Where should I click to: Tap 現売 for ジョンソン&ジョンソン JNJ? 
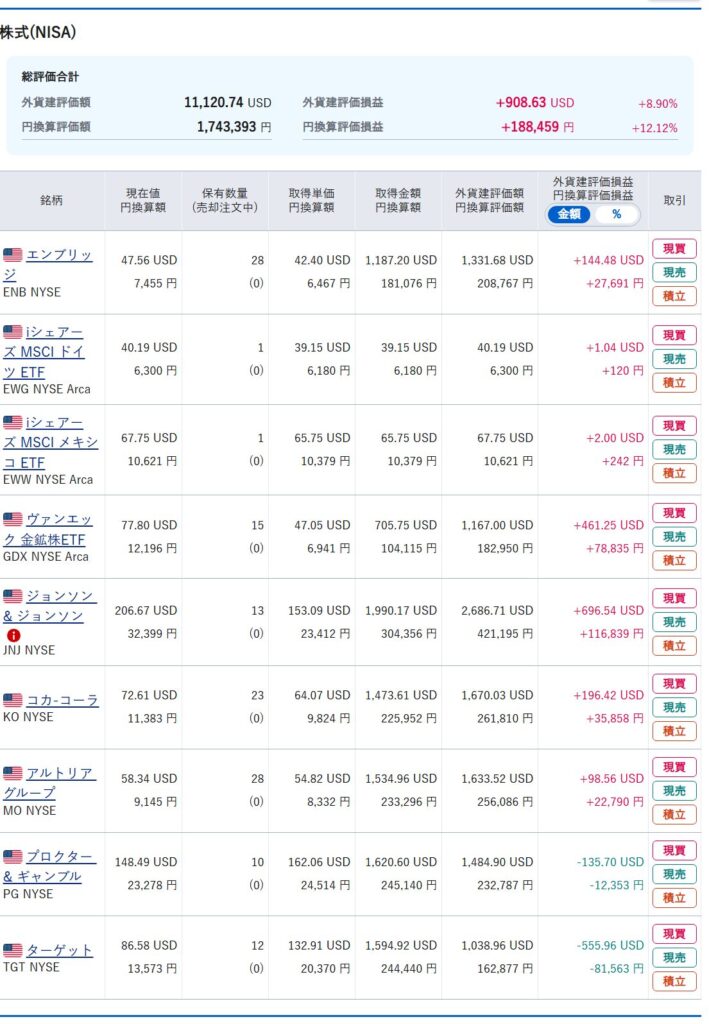coord(674,622)
